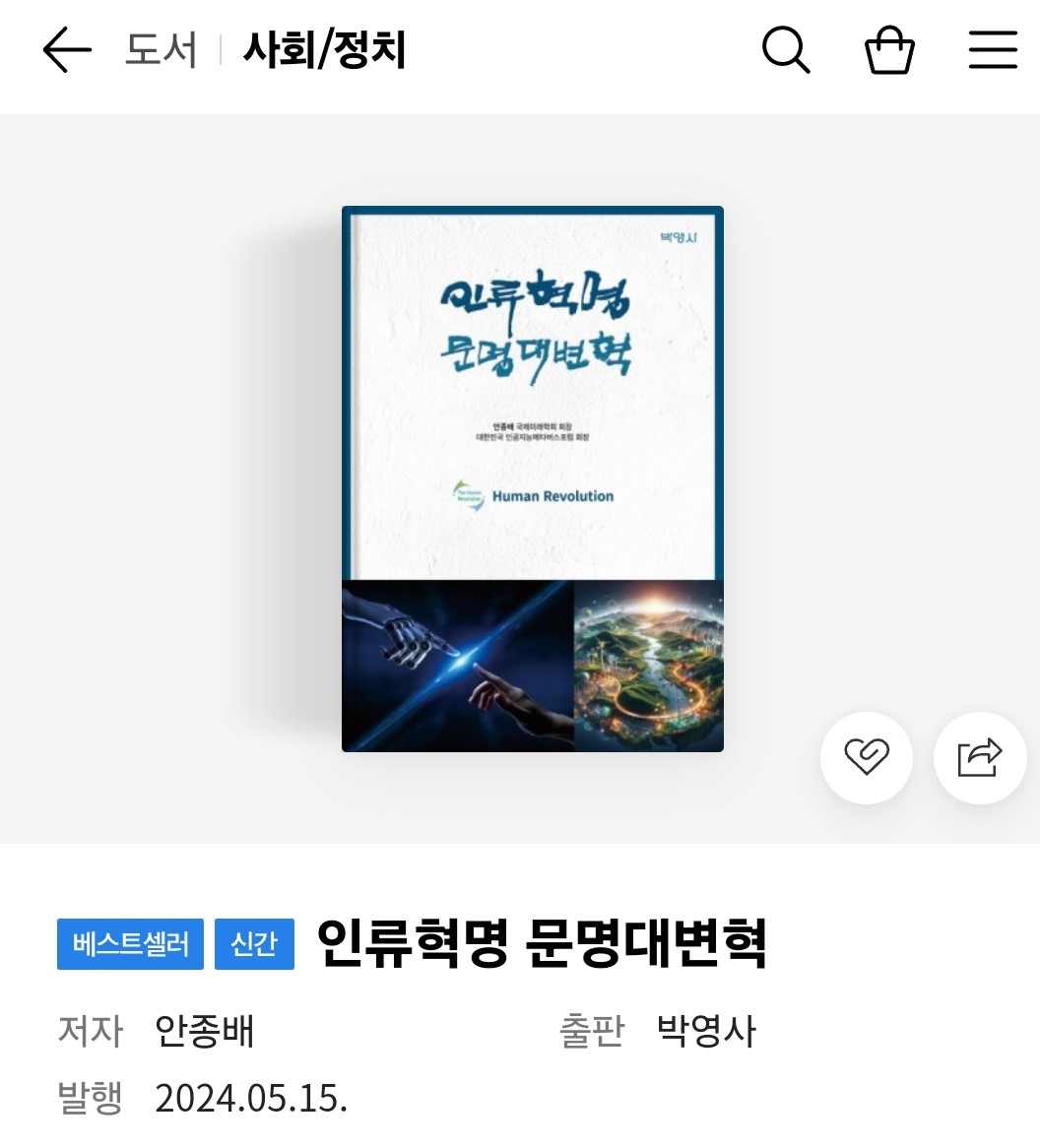Add the book to wishlist with the heart
Viewport: 1040px width, 1148px height.
coord(867,757)
